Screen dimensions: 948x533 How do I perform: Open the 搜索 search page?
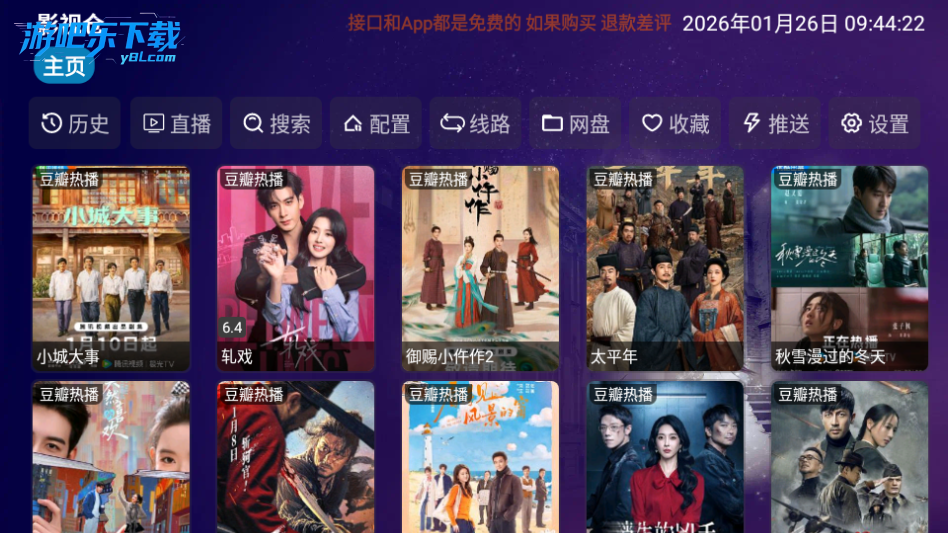(276, 123)
